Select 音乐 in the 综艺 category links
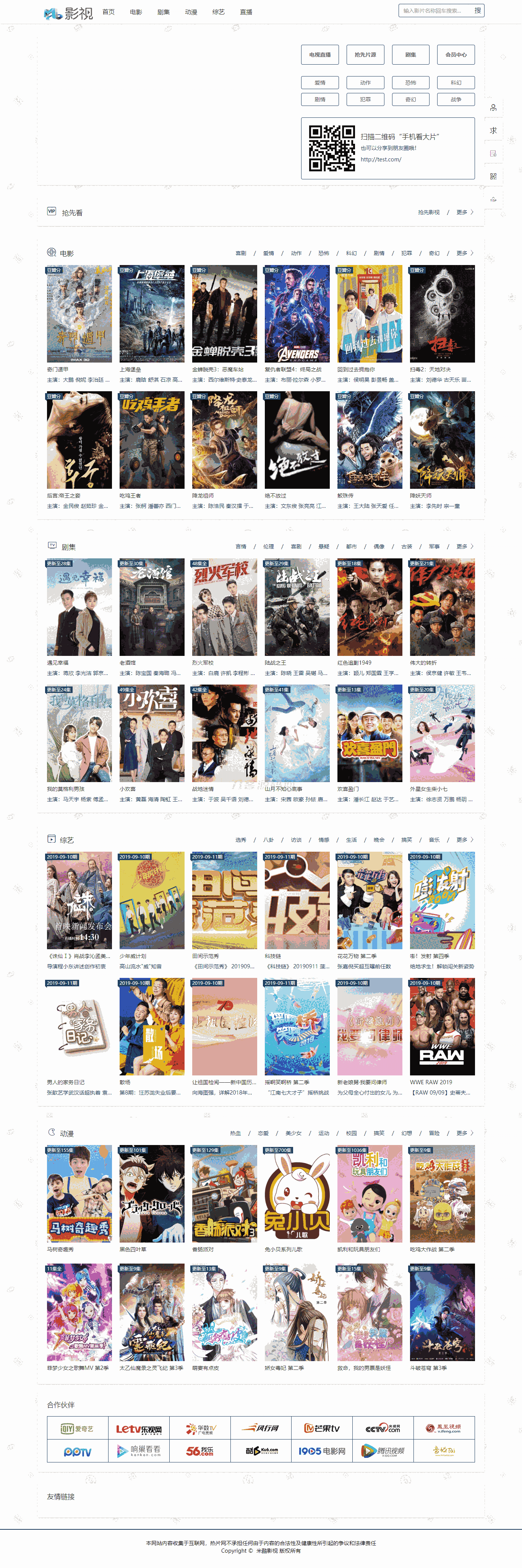 click(x=434, y=840)
